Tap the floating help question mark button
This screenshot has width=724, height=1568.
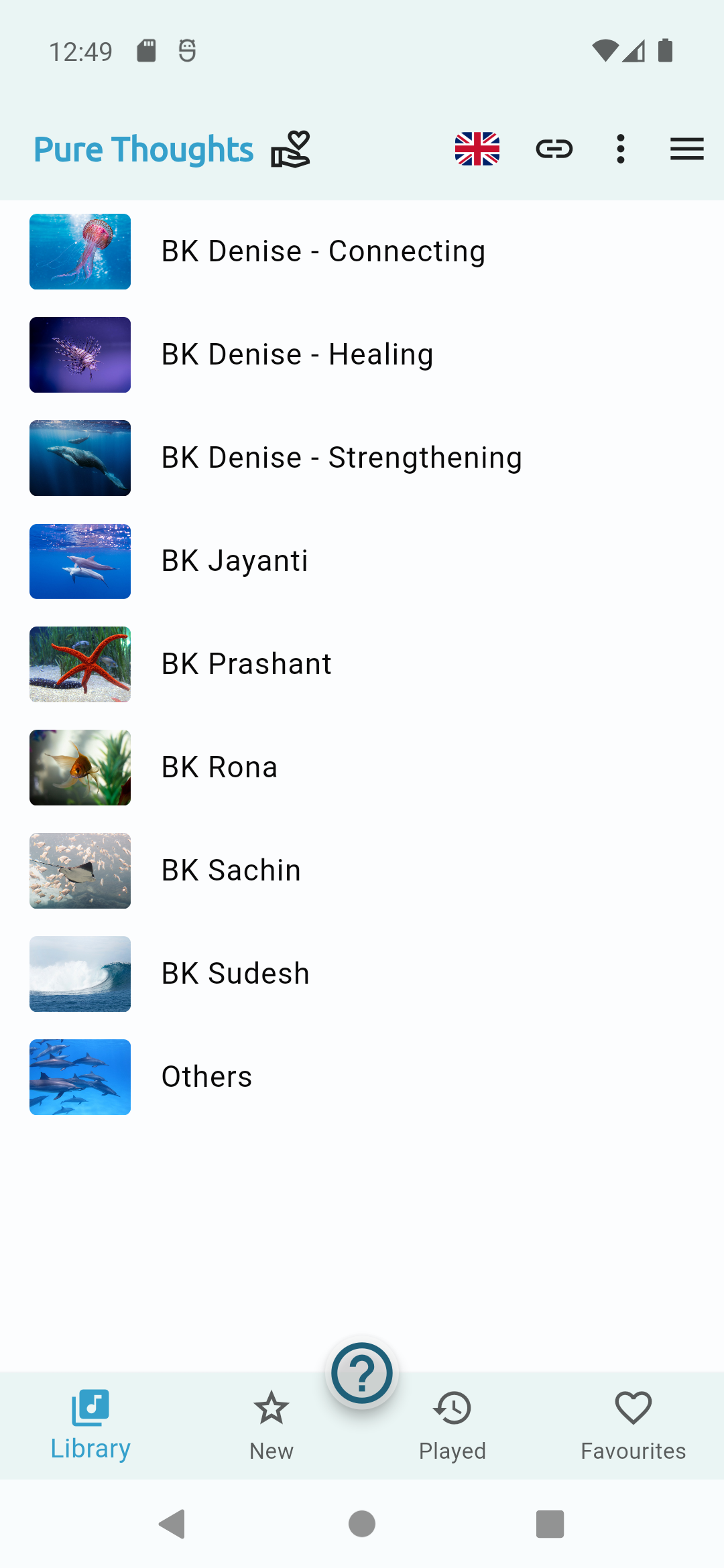[362, 1374]
